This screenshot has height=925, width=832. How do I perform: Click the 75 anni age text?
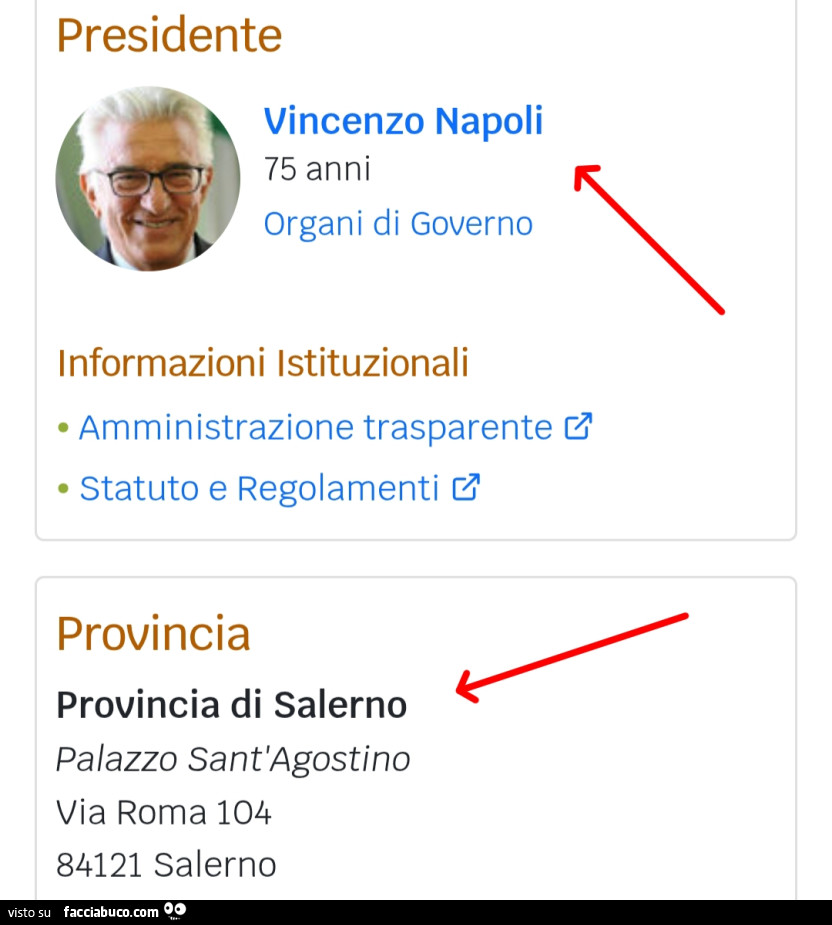(316, 168)
